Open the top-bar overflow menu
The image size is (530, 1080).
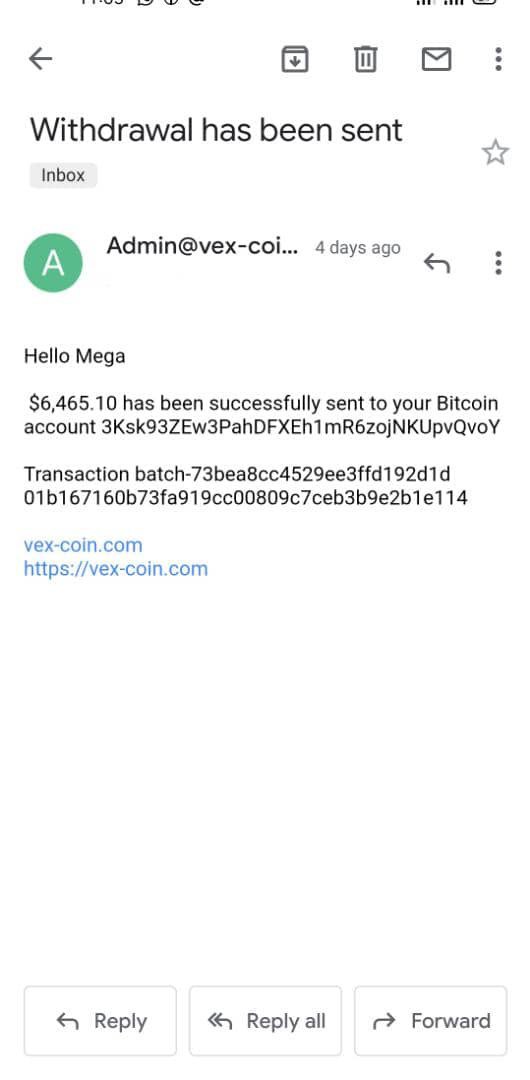coord(498,59)
